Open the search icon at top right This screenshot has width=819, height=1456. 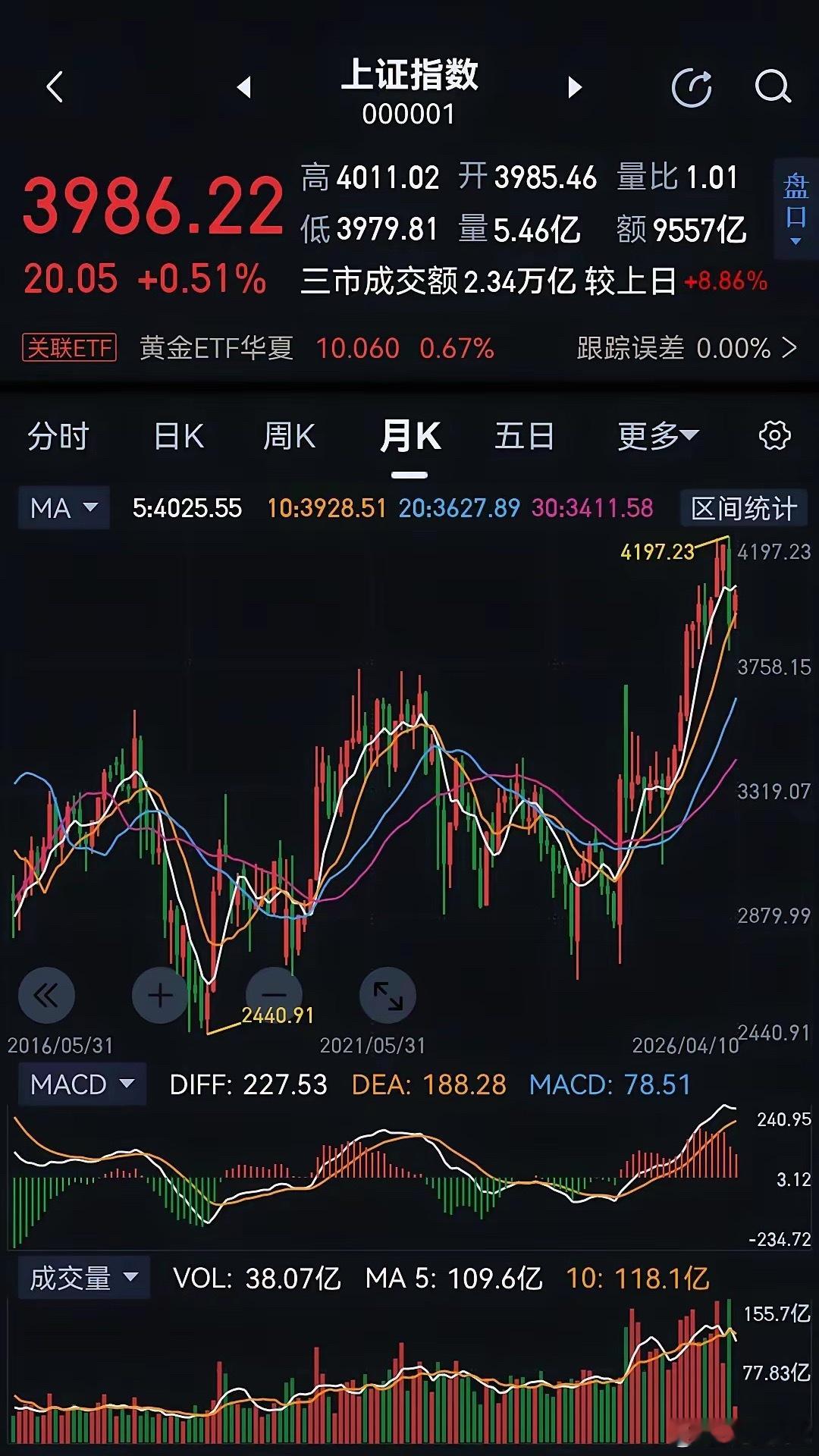[771, 86]
